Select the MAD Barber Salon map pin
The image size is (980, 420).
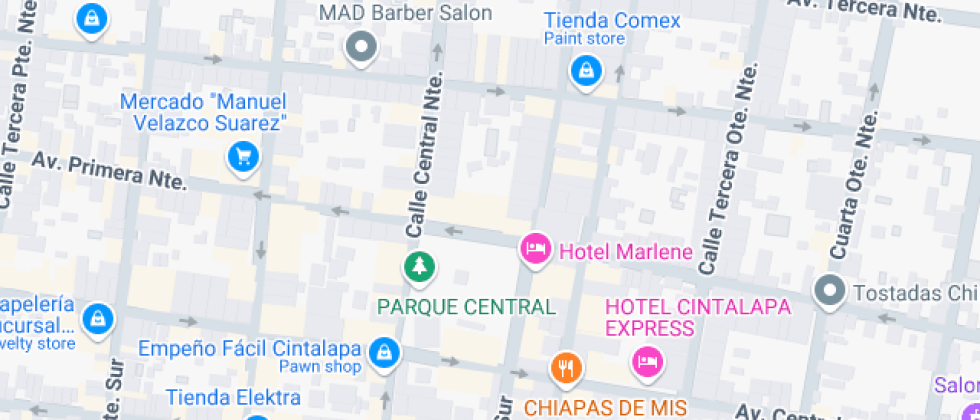point(361,46)
